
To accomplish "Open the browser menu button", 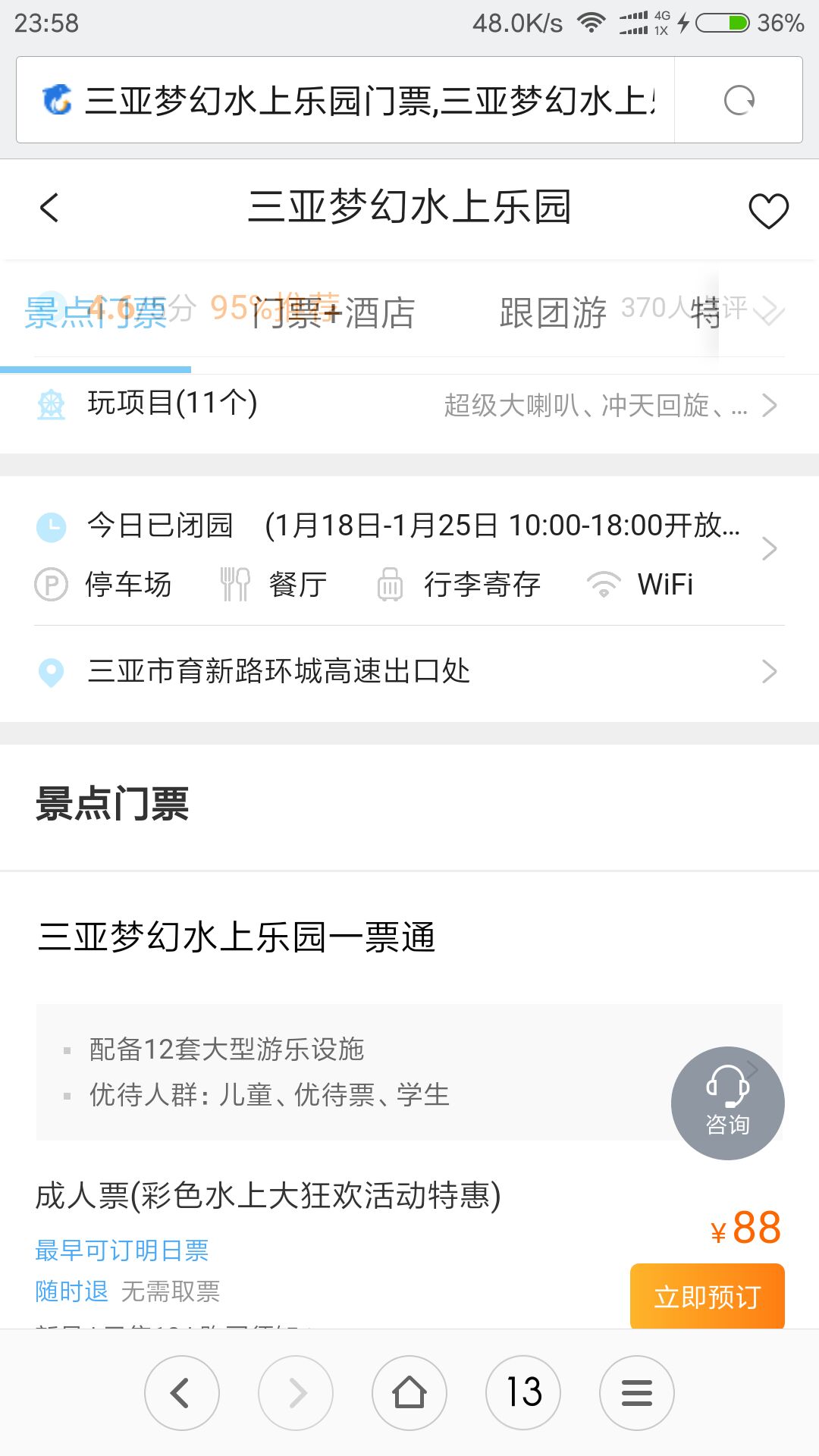I will pyautogui.click(x=637, y=1392).
